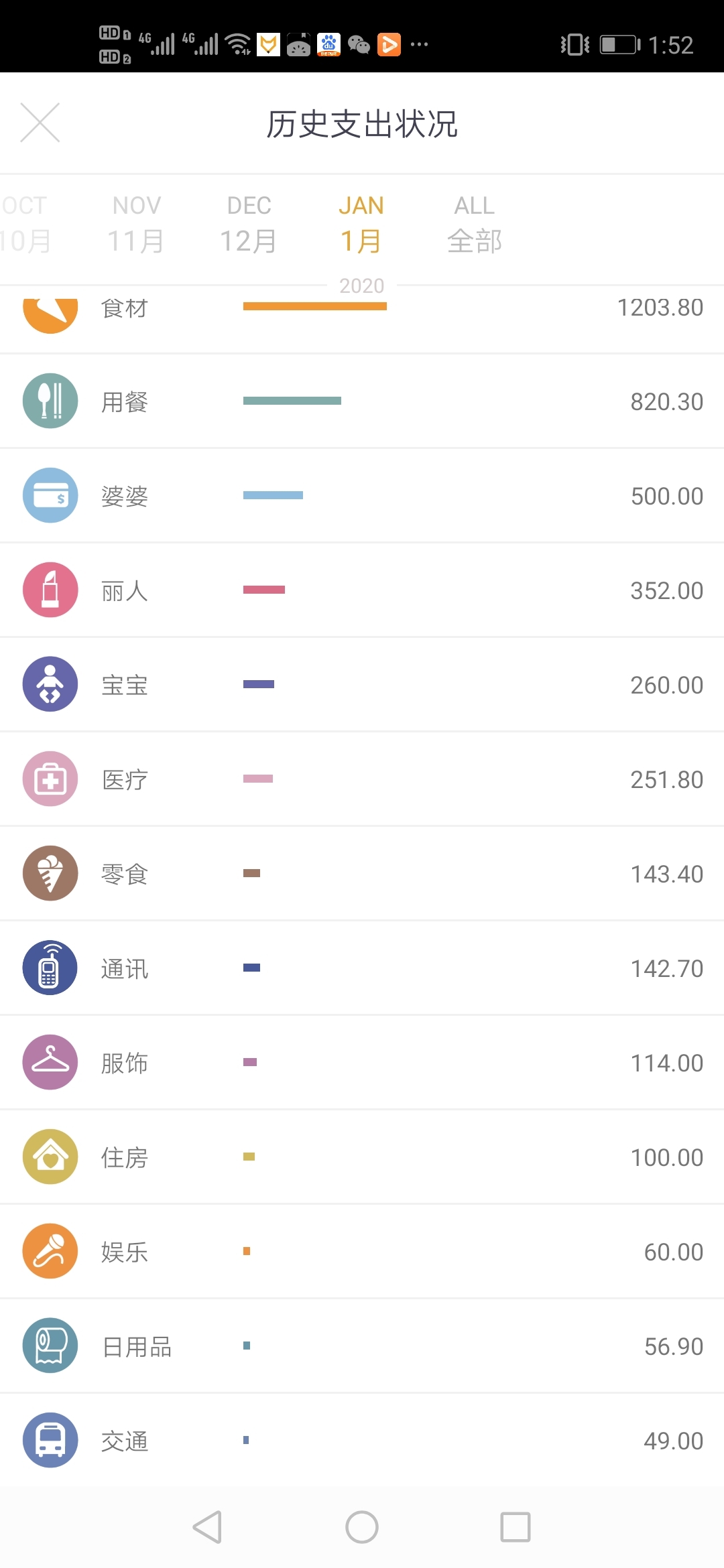
Task: Switch to the DEC 12月 tab
Action: click(x=249, y=224)
